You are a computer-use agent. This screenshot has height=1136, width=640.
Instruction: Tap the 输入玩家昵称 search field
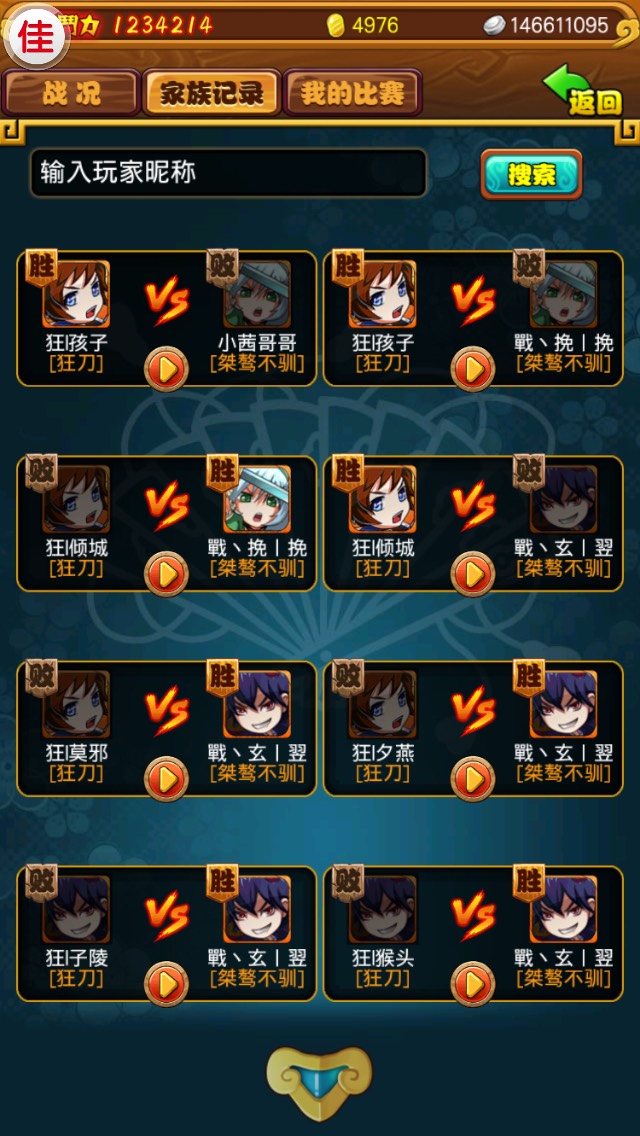pyautogui.click(x=228, y=172)
